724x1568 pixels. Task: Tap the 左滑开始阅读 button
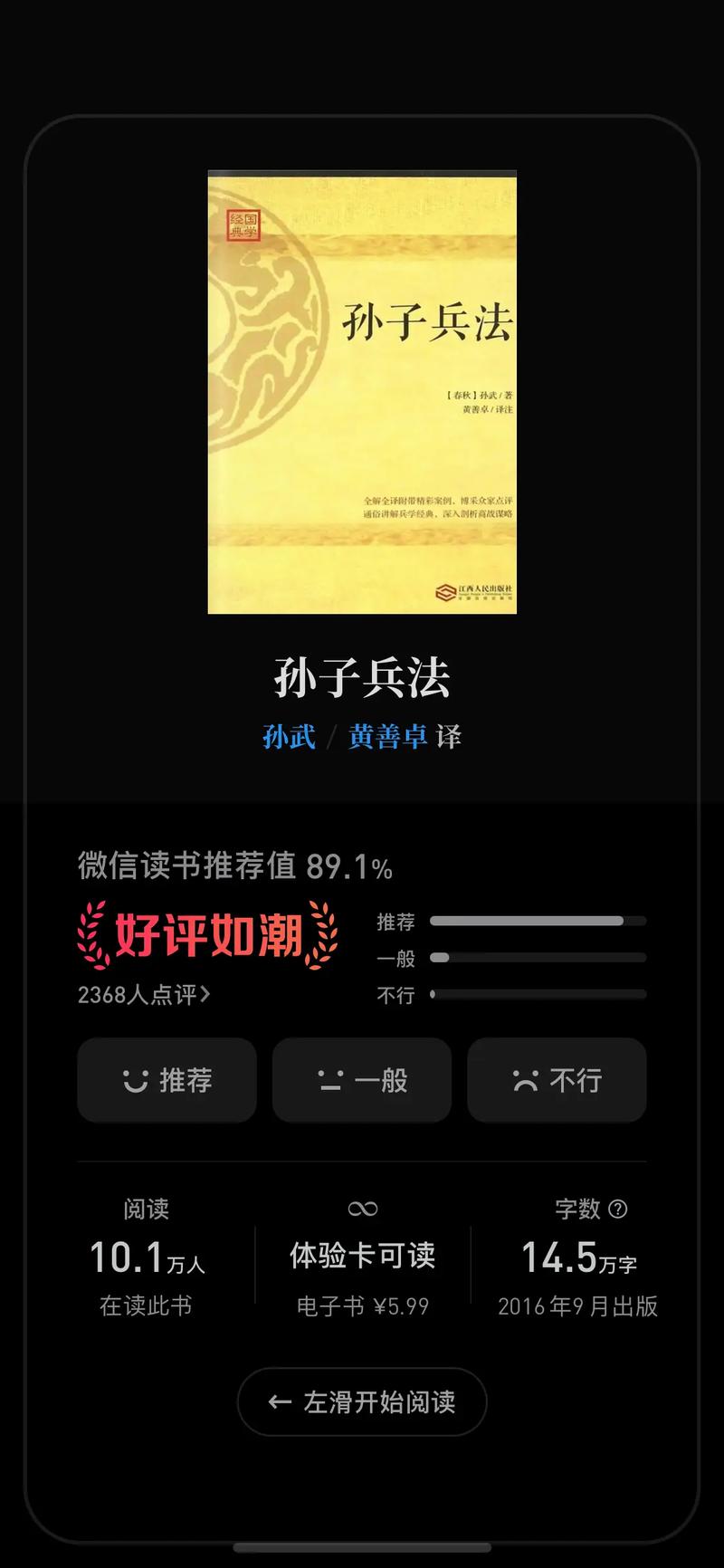tap(362, 1401)
